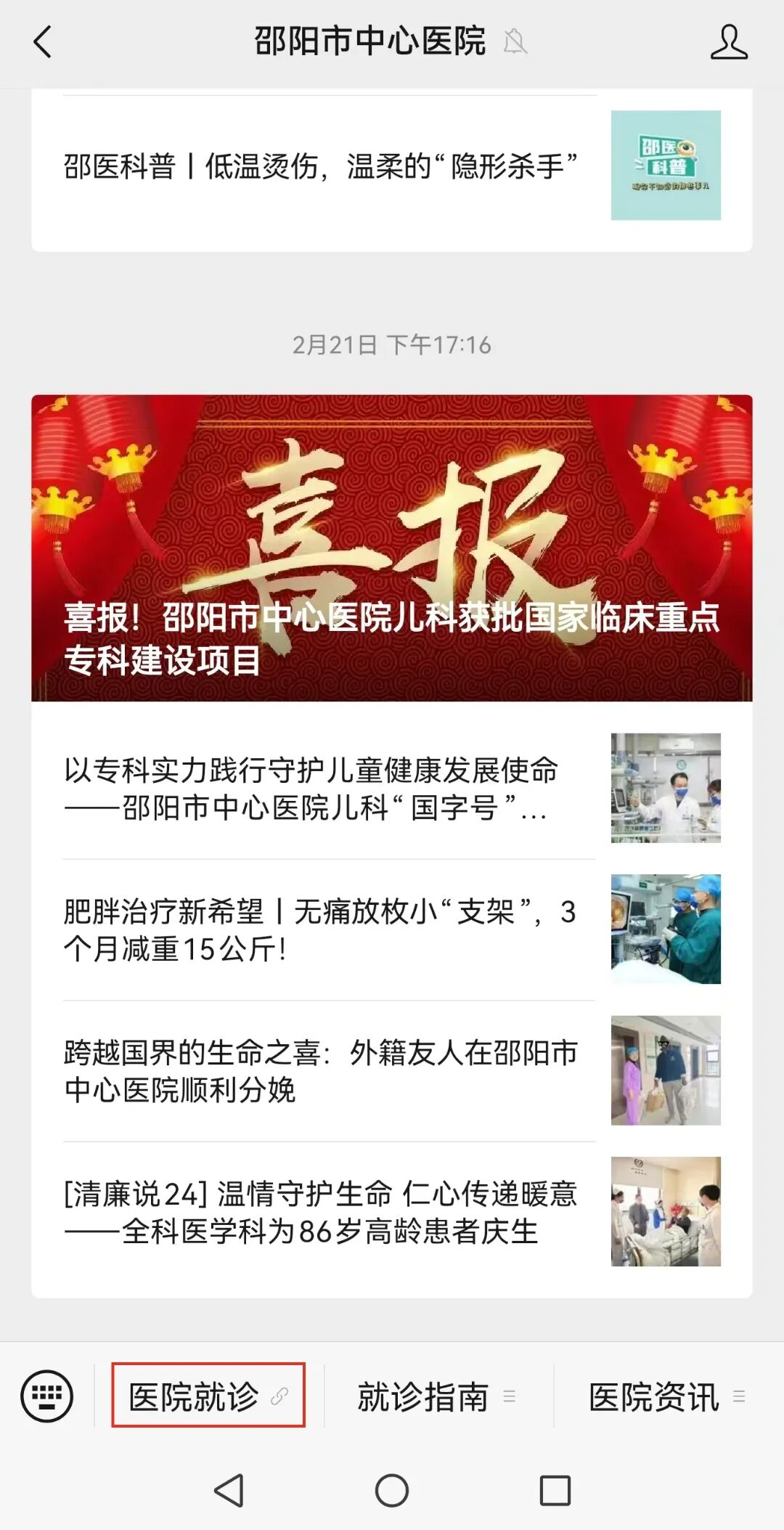Screen dimensions: 784x1530
Task: Switch to keyboard input mode
Action: point(47,1396)
